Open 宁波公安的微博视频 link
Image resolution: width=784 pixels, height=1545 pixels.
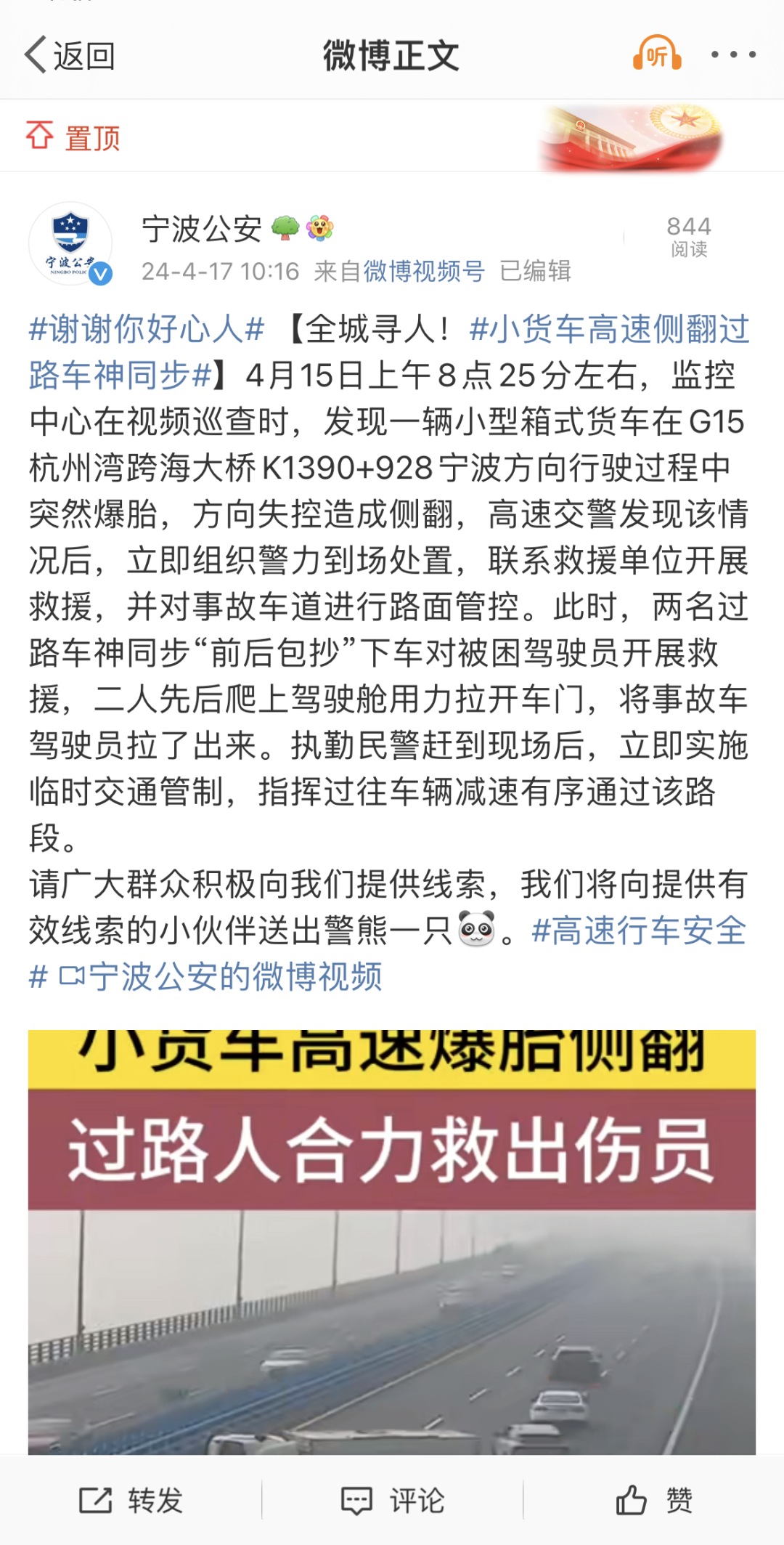point(221,978)
